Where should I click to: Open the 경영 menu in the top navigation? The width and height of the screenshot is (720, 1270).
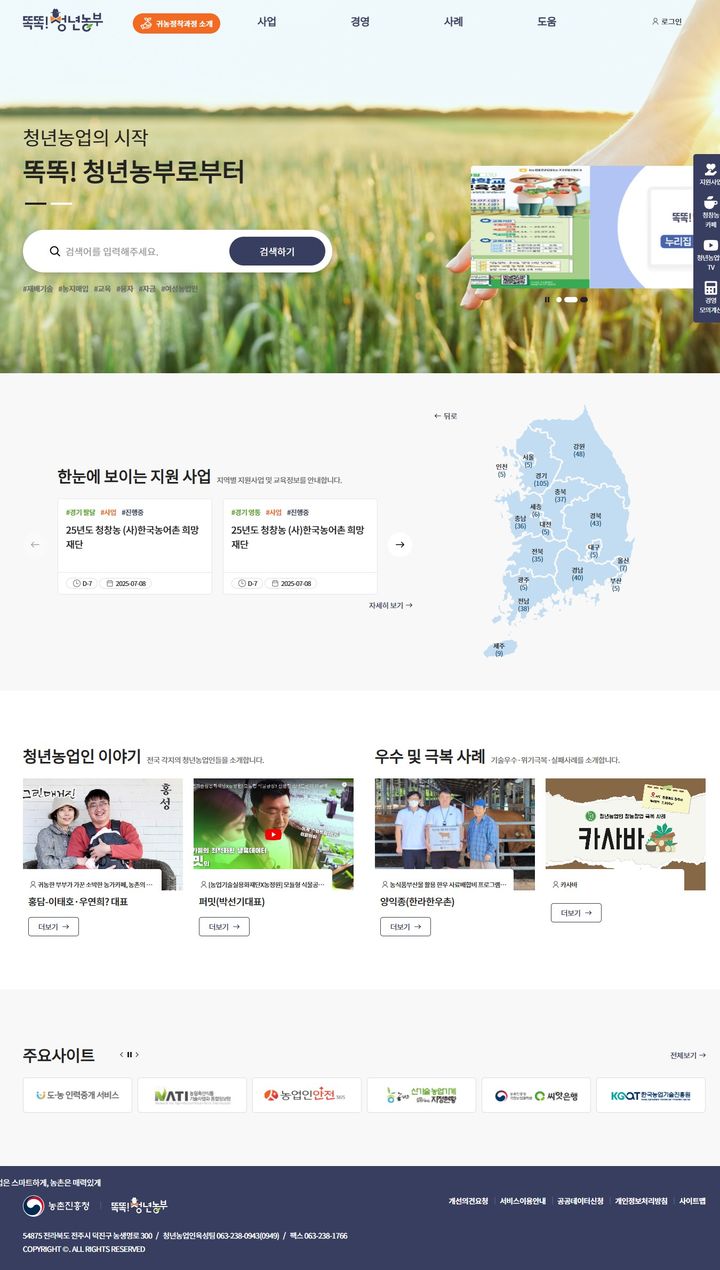coord(358,20)
